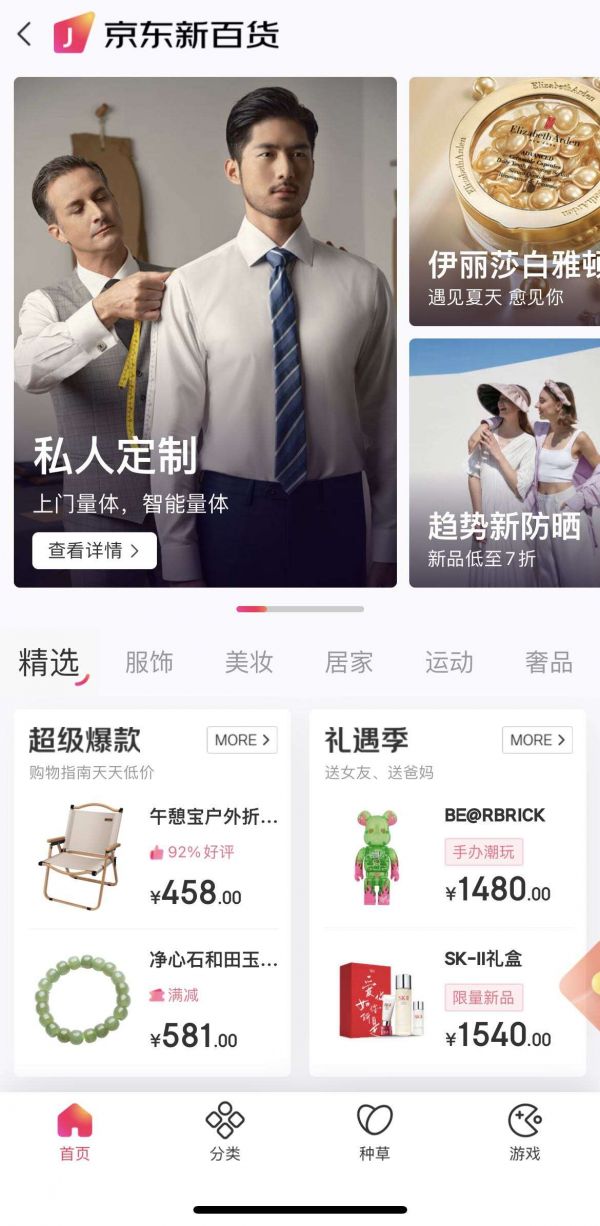Open the 趋势新防晒 banner

coord(504,462)
